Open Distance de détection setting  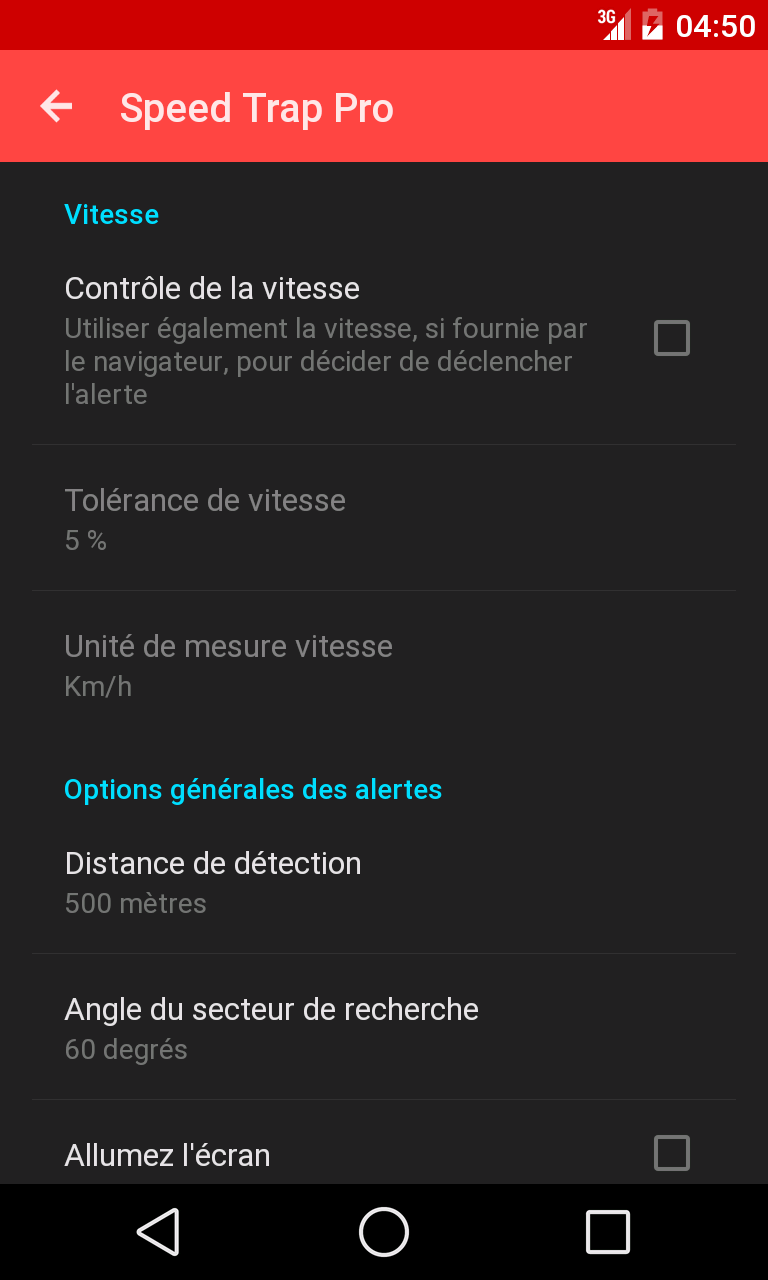(384, 881)
